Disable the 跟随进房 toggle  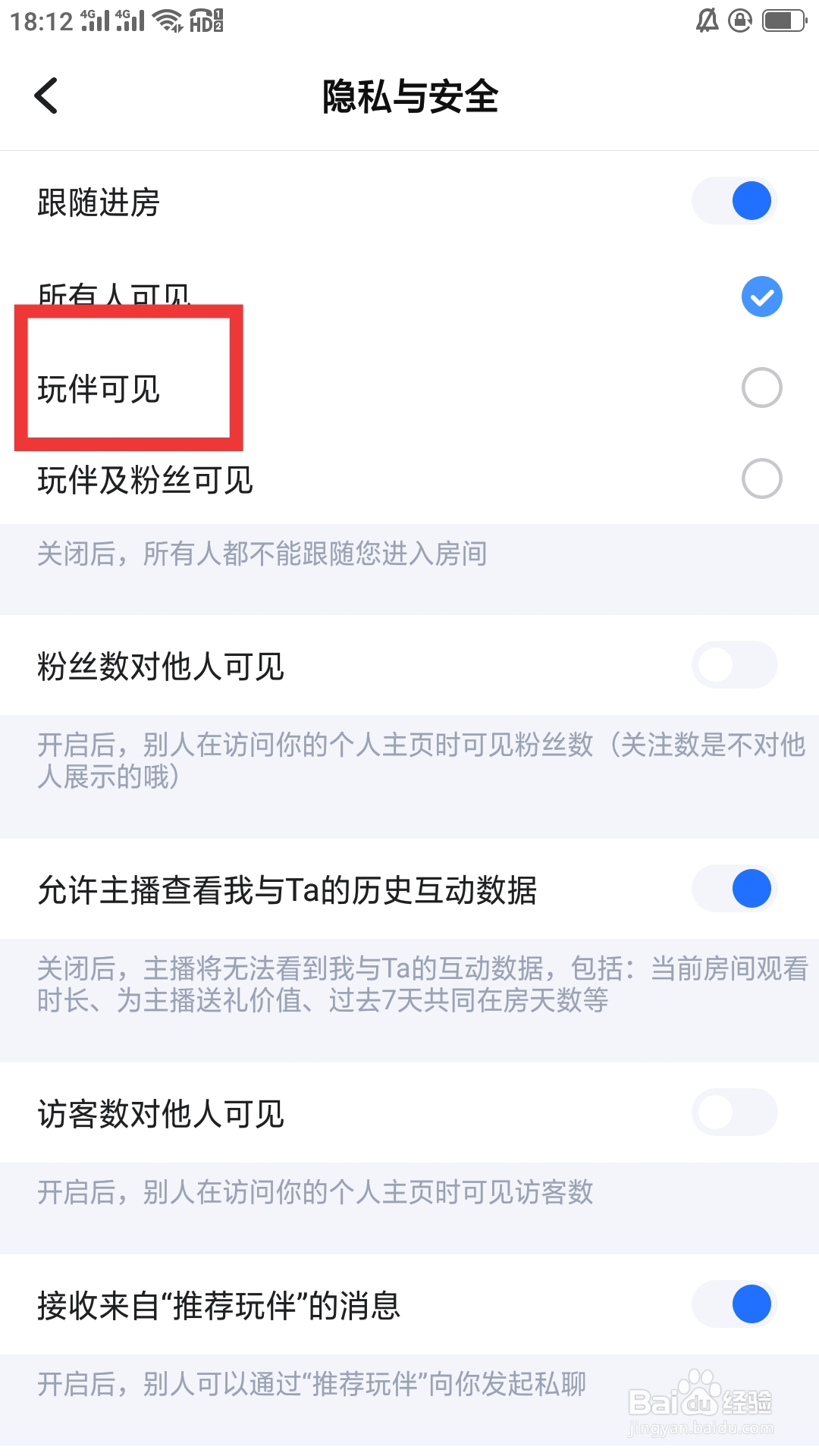coord(733,200)
